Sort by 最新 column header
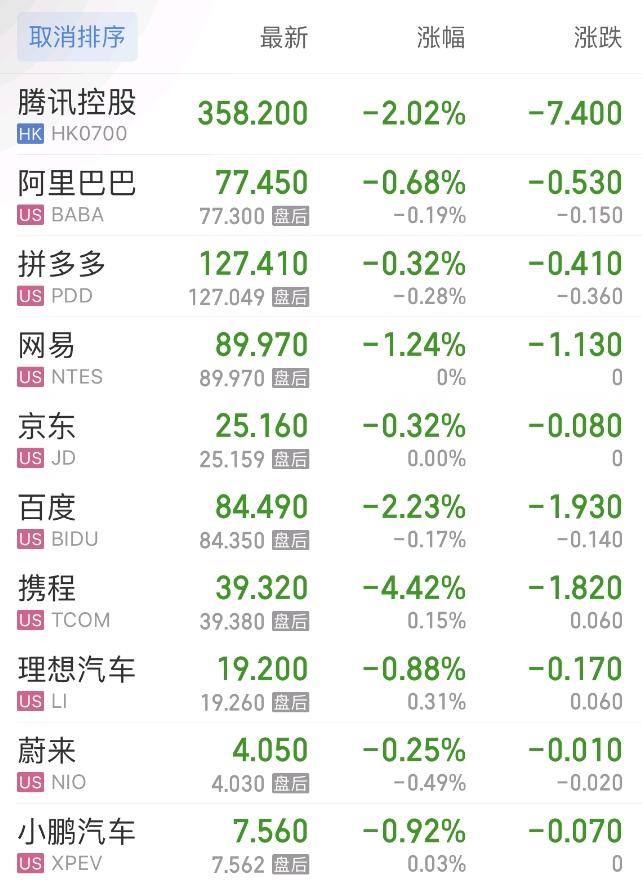This screenshot has height=892, width=642. click(x=284, y=38)
